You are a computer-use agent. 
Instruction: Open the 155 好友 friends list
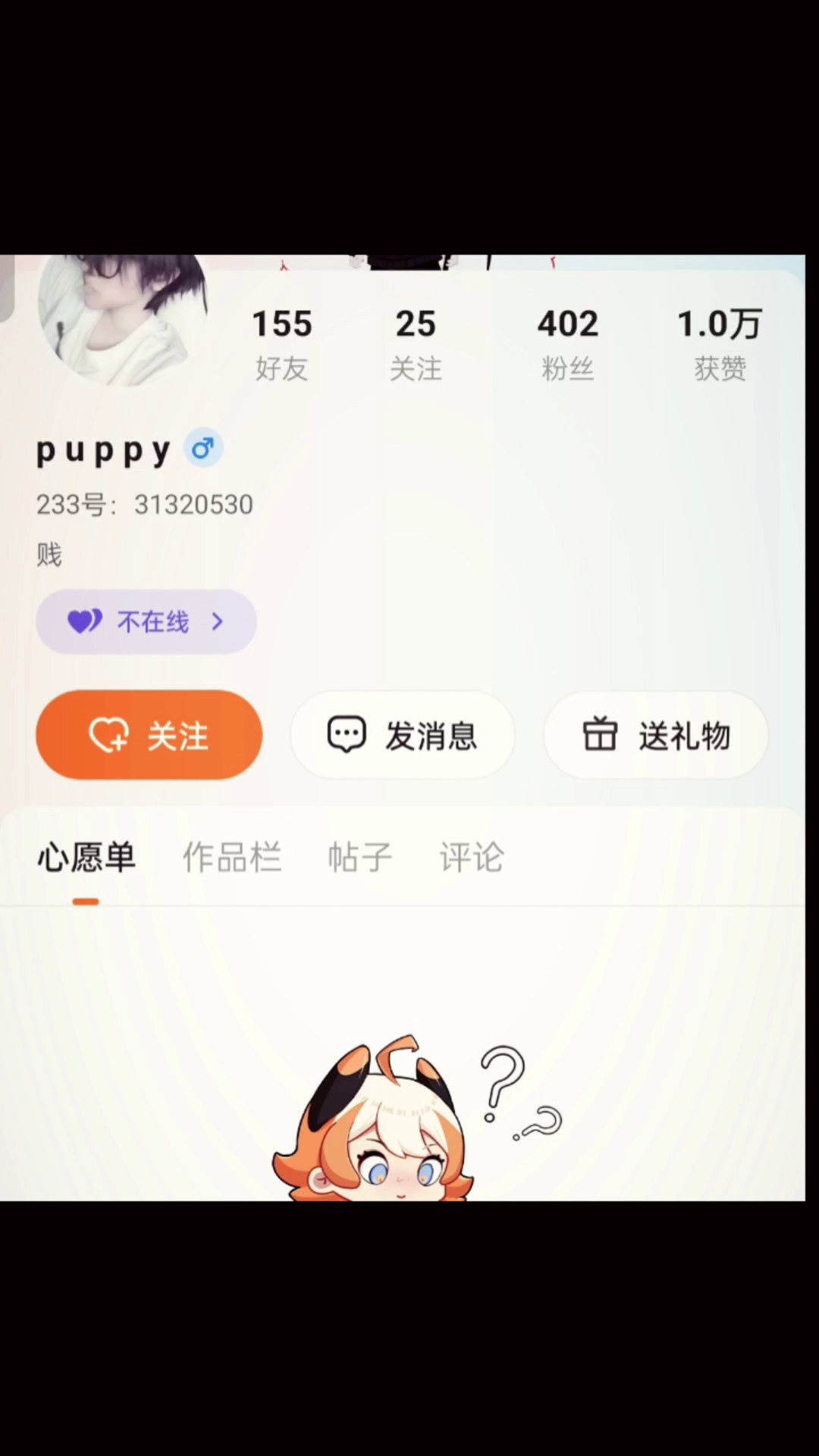(282, 344)
